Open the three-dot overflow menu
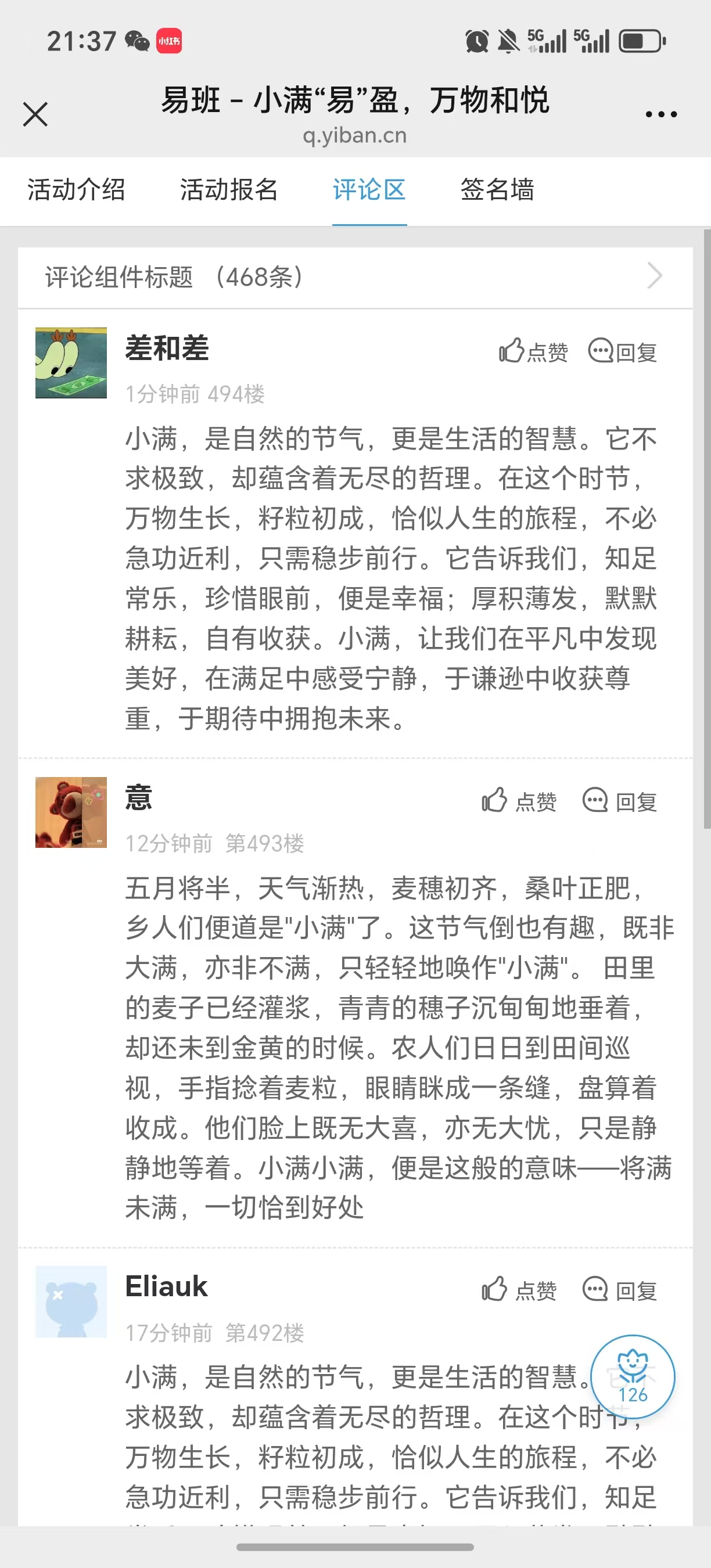711x1568 pixels. [660, 114]
